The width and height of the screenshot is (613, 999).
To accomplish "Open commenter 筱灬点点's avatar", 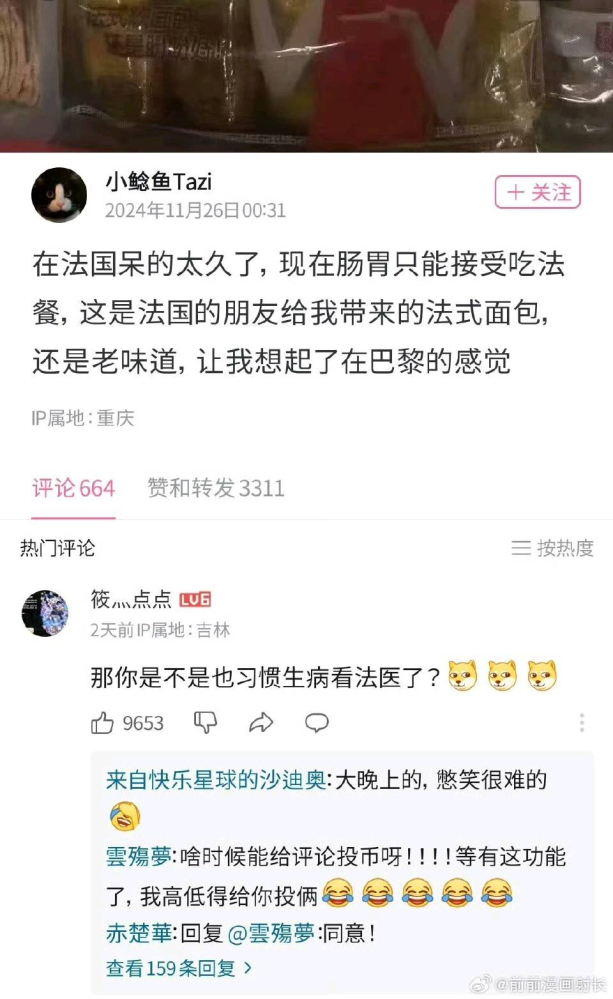I will pyautogui.click(x=45, y=613).
